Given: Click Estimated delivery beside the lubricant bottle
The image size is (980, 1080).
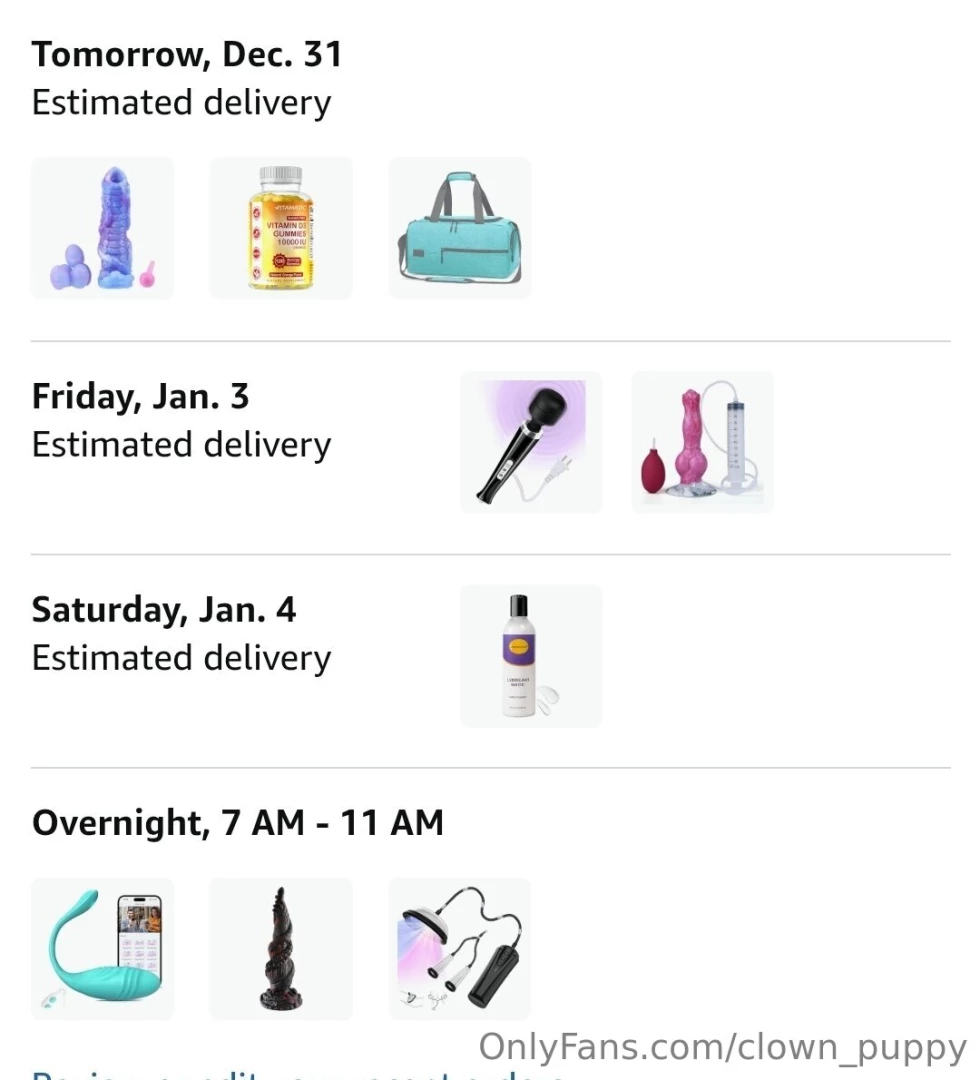Looking at the screenshot, I should coord(181,657).
